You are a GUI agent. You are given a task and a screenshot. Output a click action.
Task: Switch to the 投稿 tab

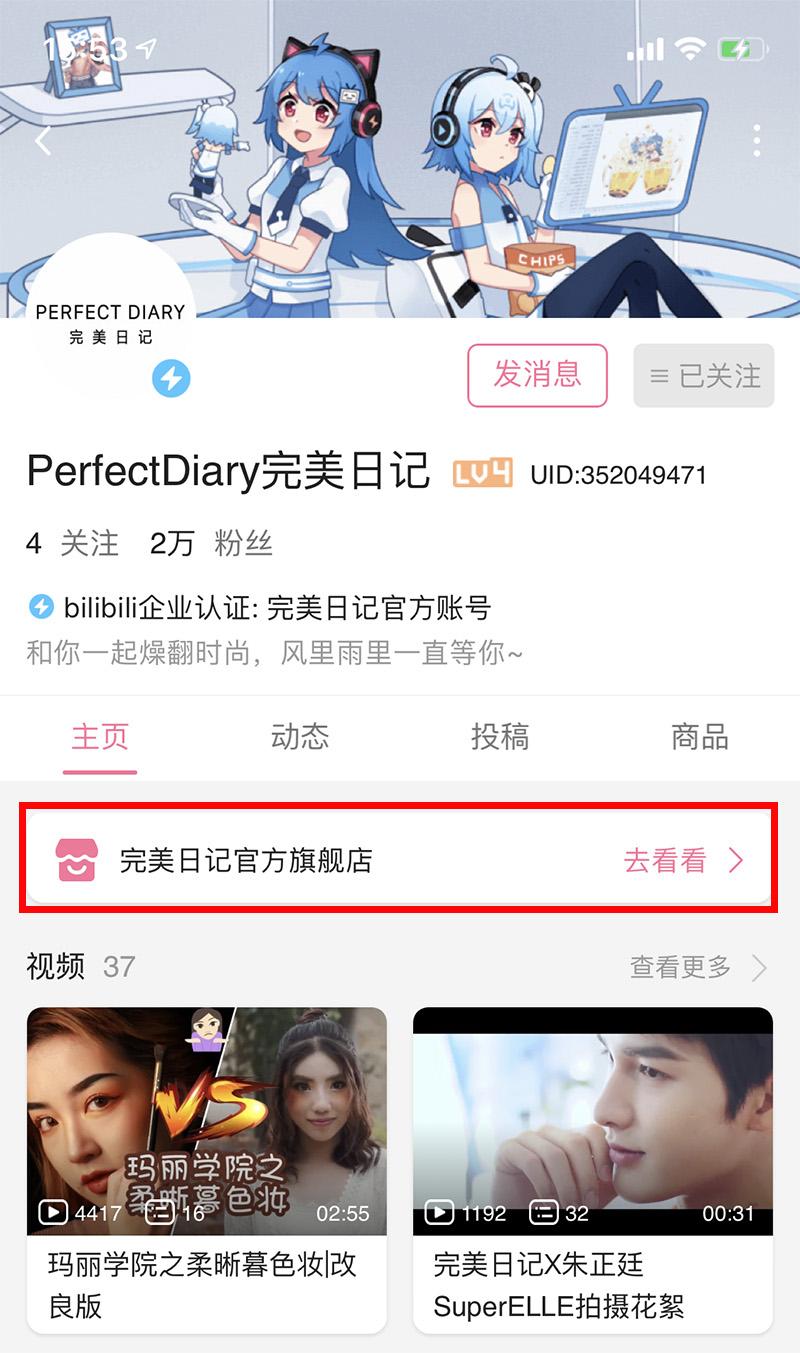pos(500,737)
